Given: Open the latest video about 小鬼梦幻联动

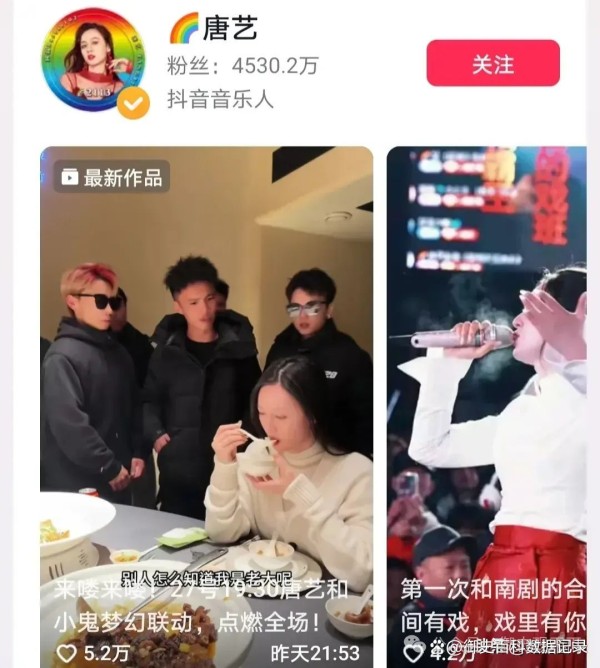Looking at the screenshot, I should (x=206, y=380).
